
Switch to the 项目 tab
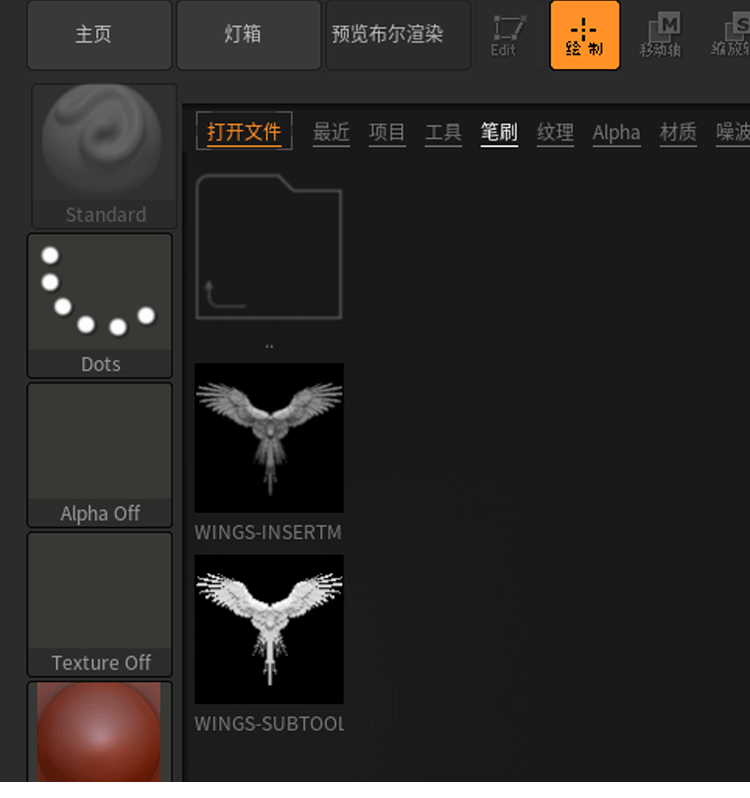pyautogui.click(x=387, y=132)
